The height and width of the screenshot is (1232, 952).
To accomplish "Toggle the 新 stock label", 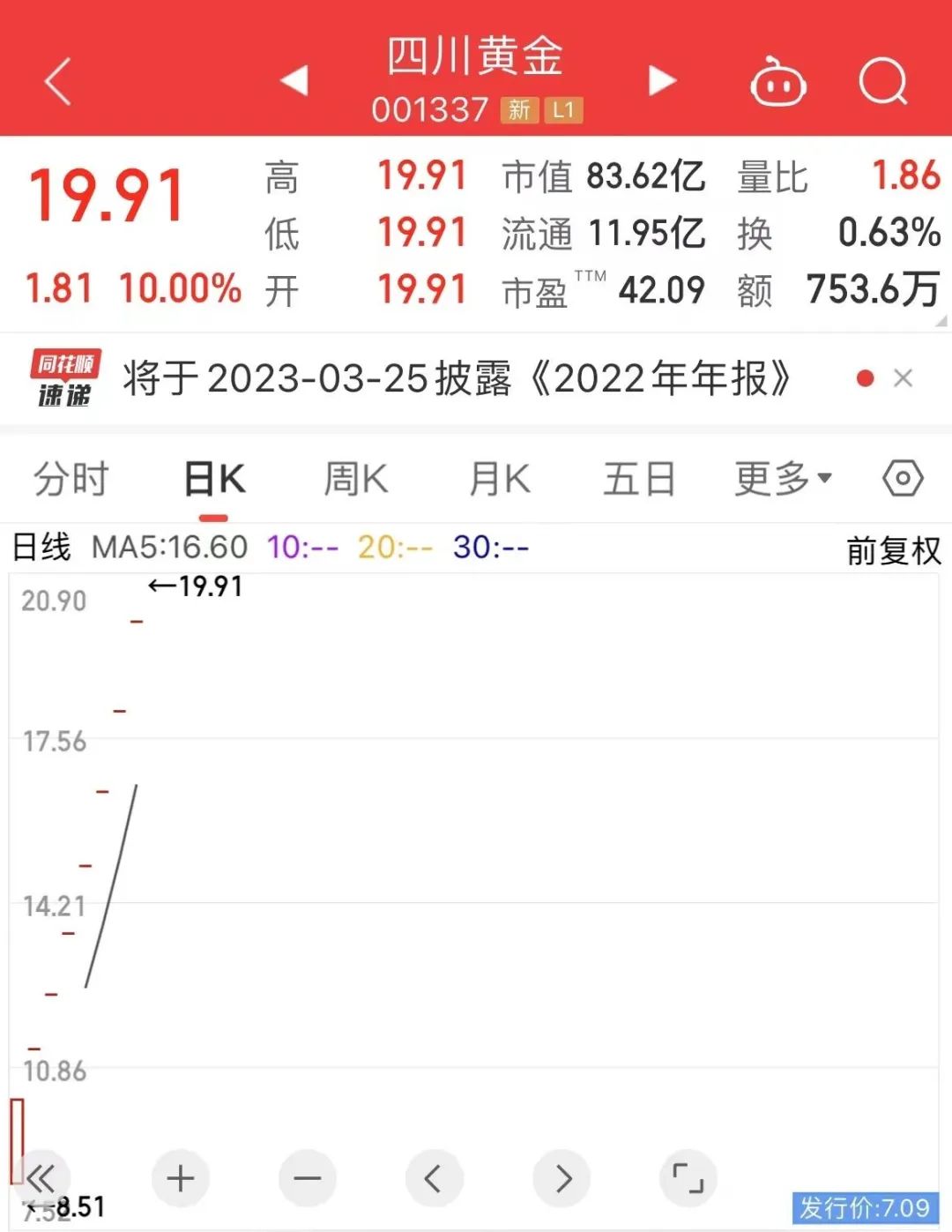I will click(518, 110).
